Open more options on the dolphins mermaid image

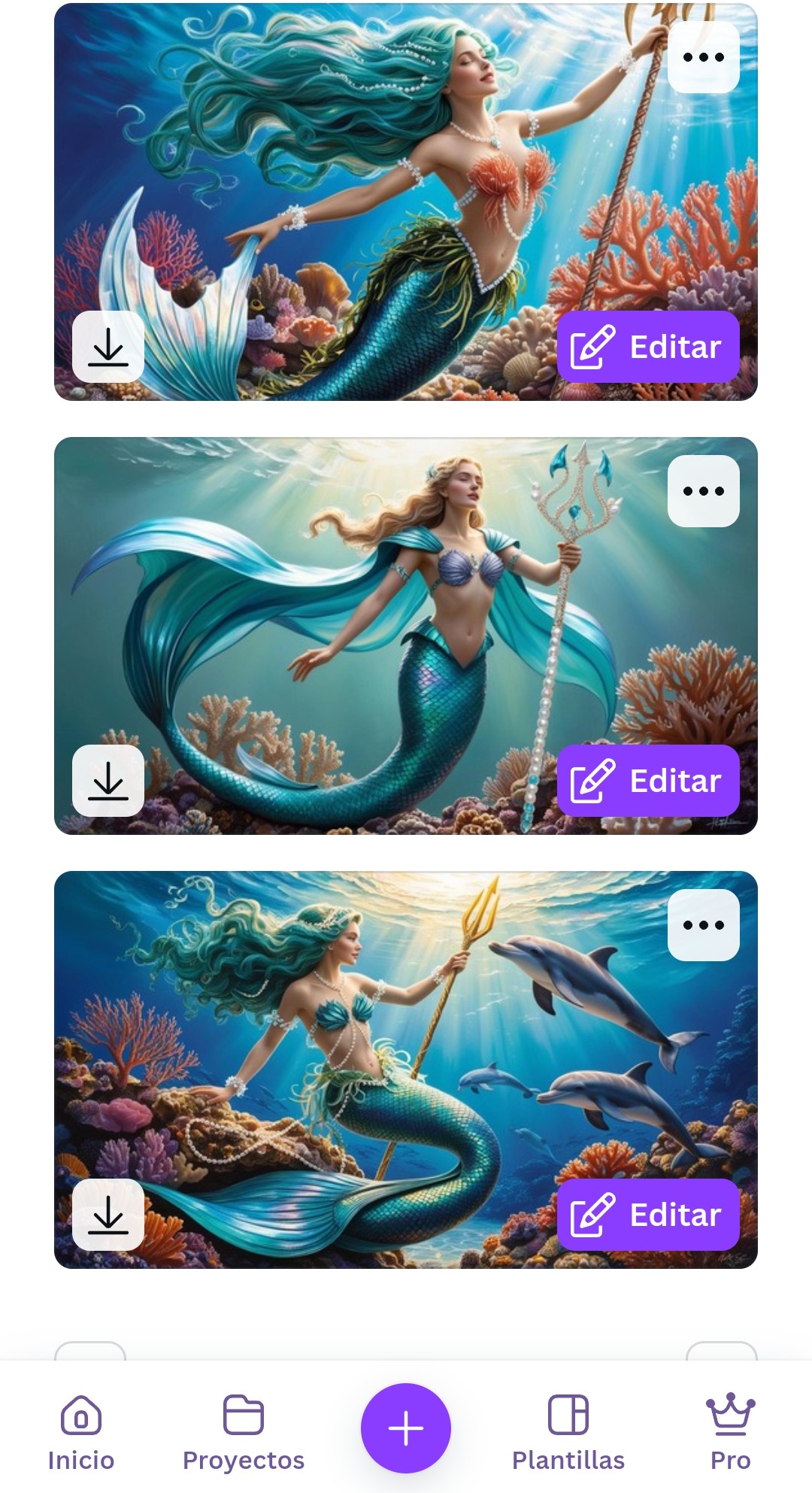pos(703,925)
